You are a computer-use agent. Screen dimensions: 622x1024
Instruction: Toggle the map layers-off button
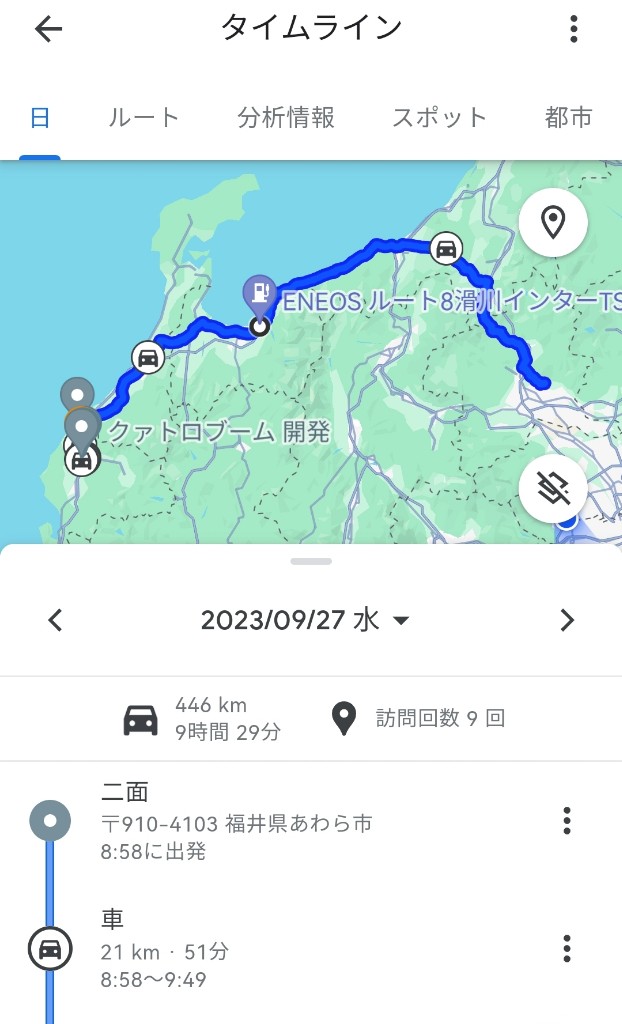pos(553,488)
